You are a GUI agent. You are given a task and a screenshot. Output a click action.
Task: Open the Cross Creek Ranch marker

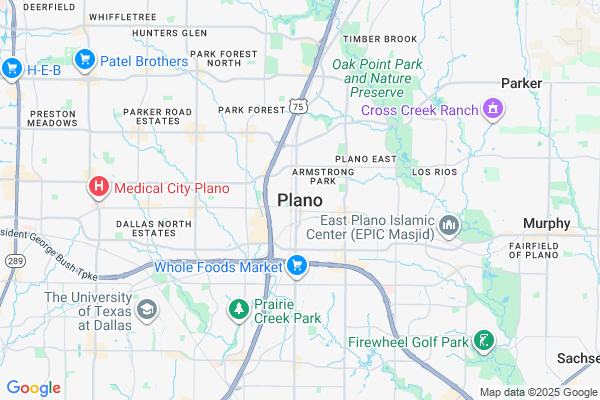(x=492, y=109)
